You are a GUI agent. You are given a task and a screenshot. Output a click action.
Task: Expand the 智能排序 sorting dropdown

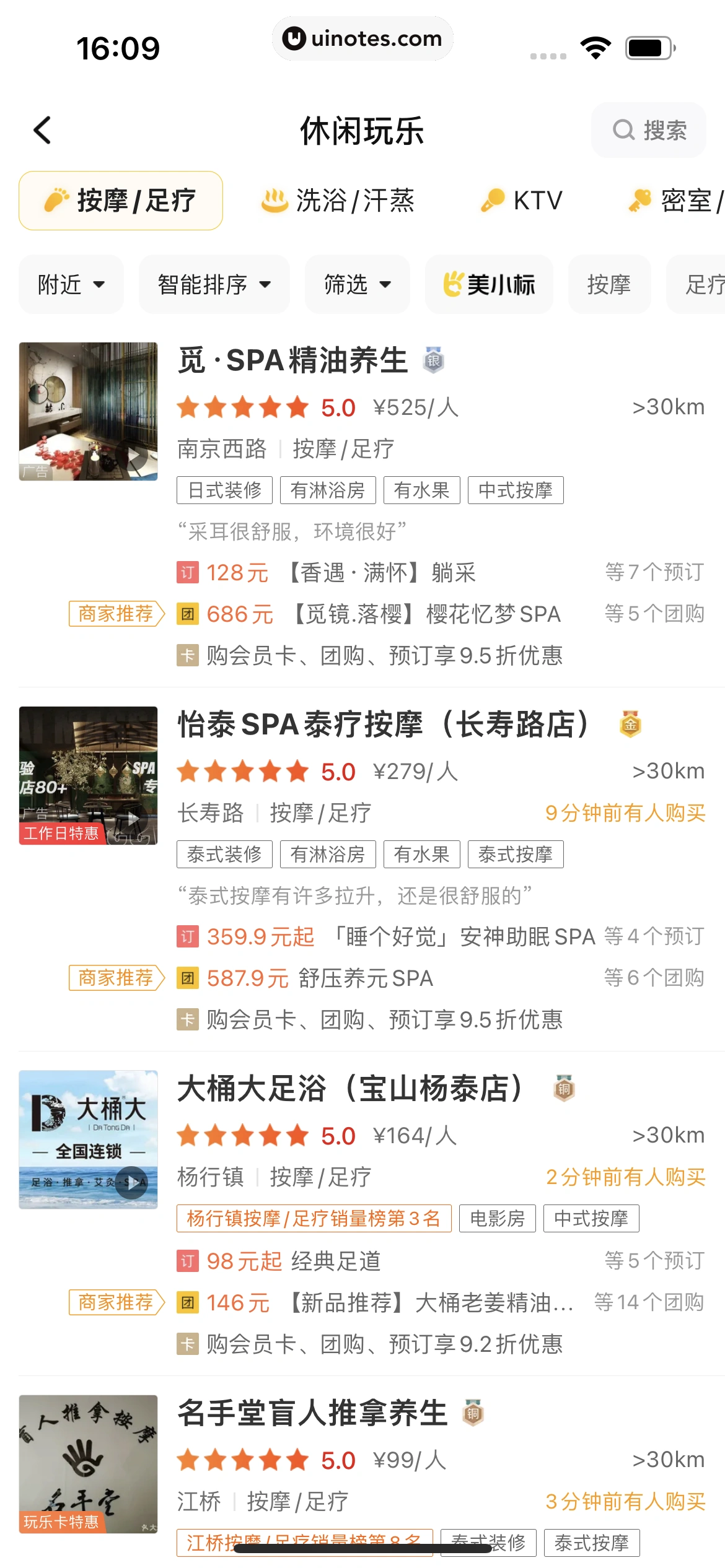[x=214, y=284]
